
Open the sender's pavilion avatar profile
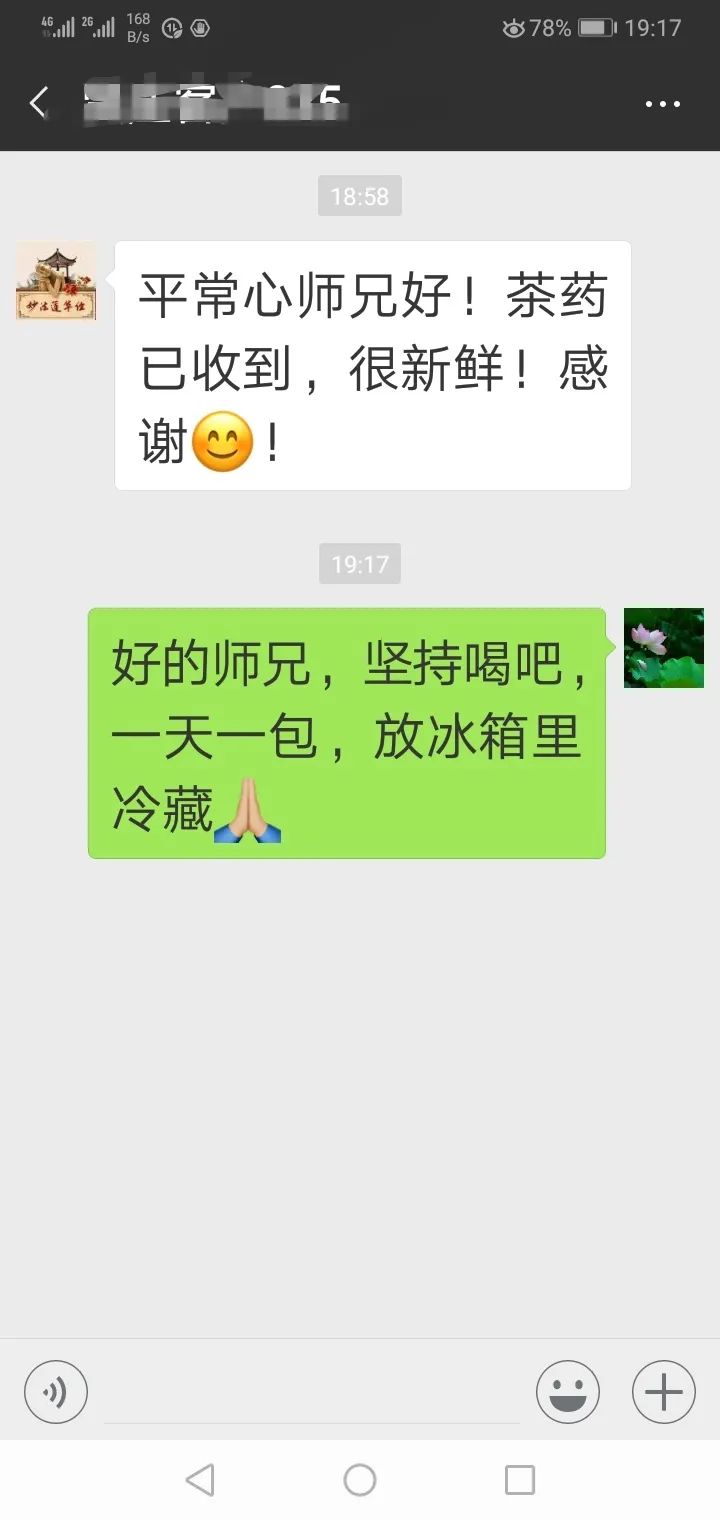56,281
